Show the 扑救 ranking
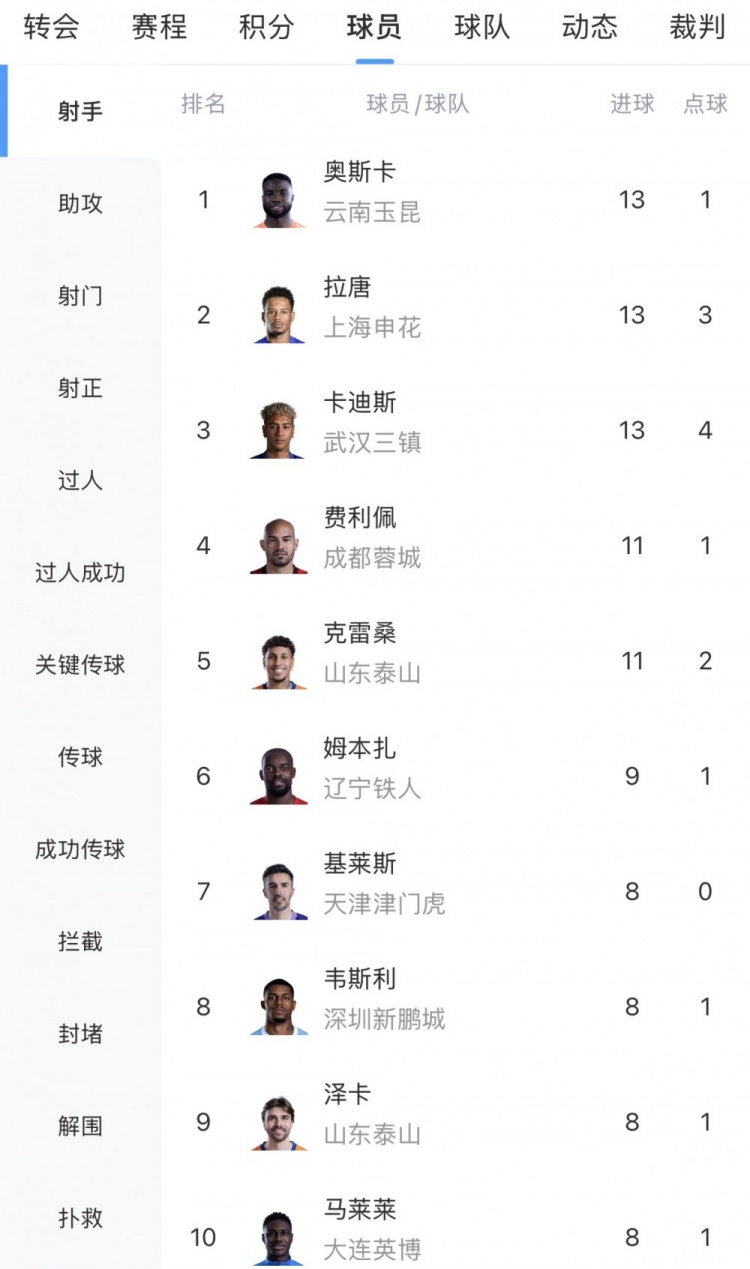 pyautogui.click(x=80, y=1218)
